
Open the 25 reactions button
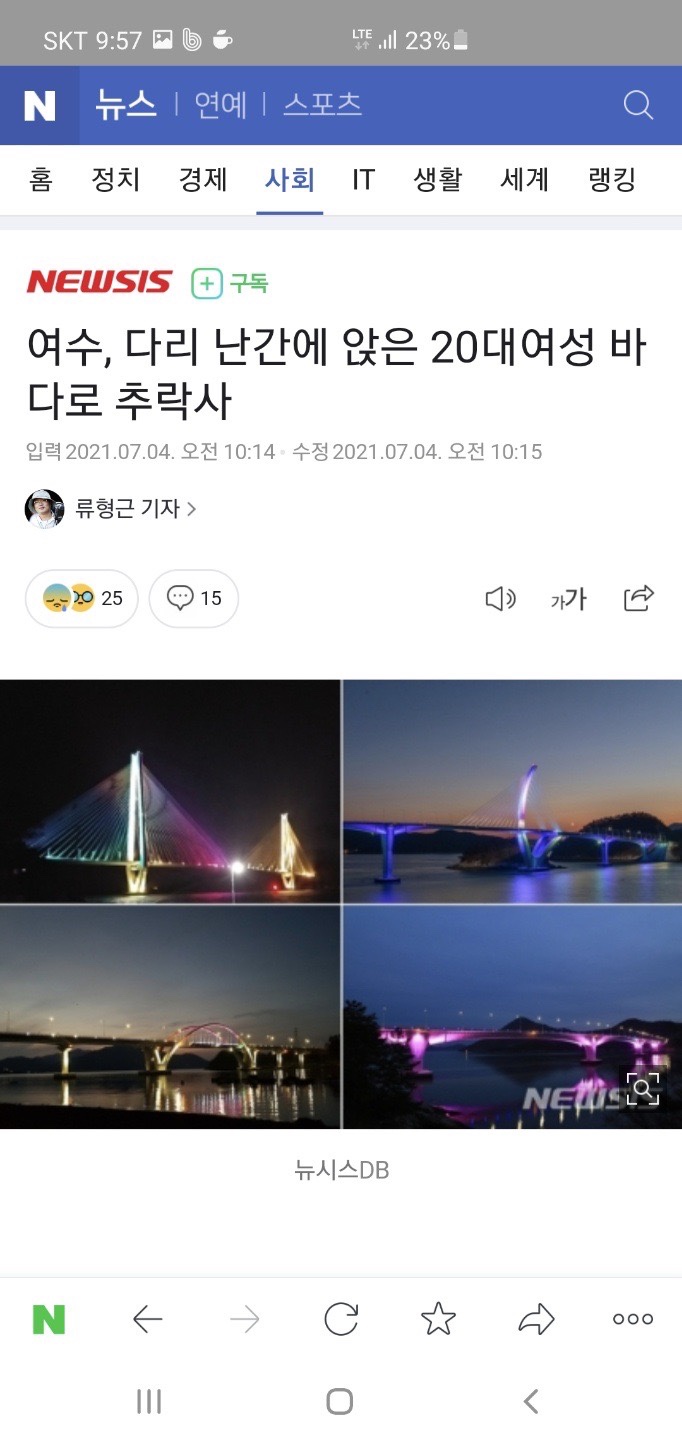coord(82,598)
